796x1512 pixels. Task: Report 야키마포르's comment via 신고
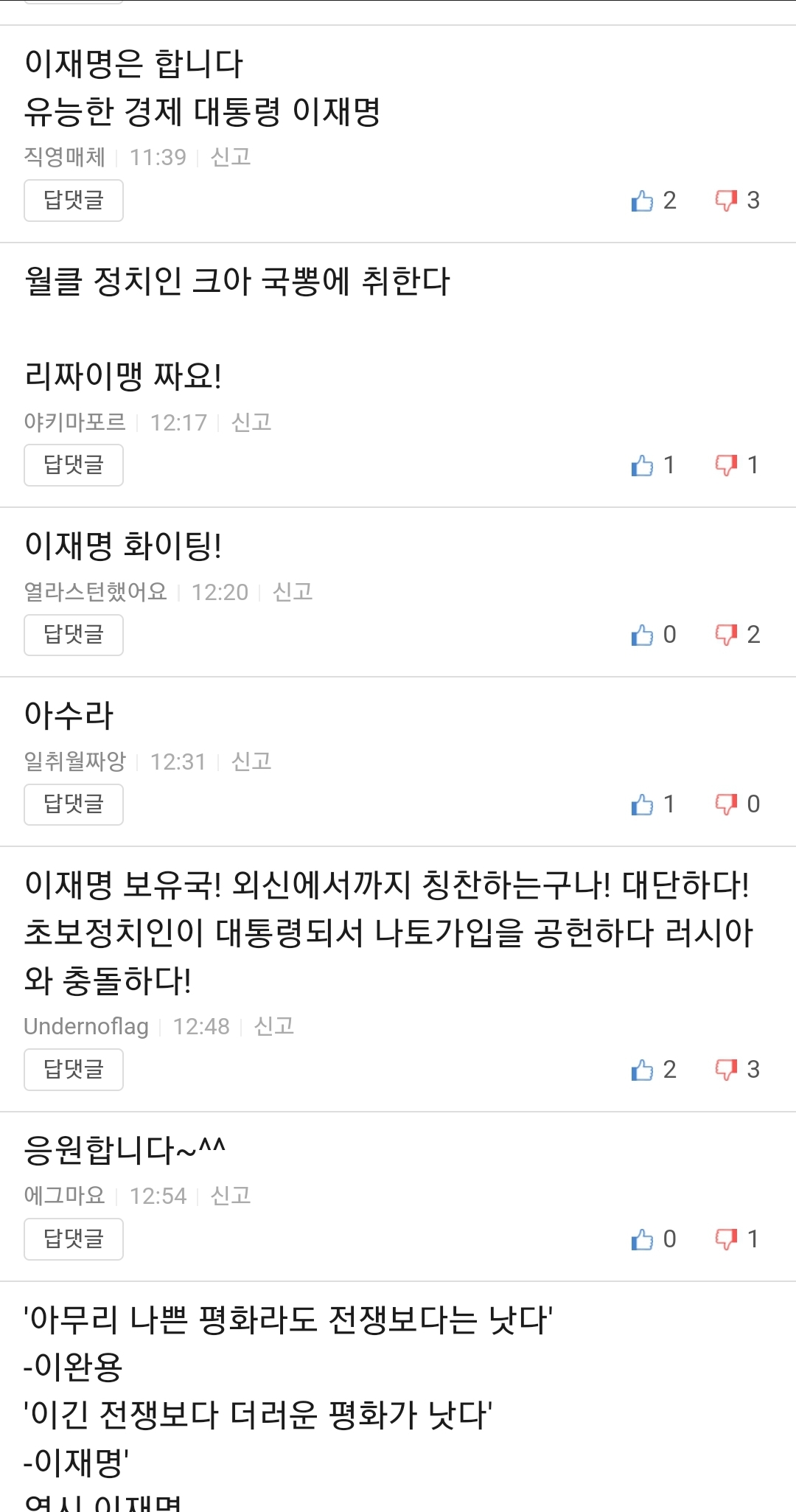[x=251, y=422]
